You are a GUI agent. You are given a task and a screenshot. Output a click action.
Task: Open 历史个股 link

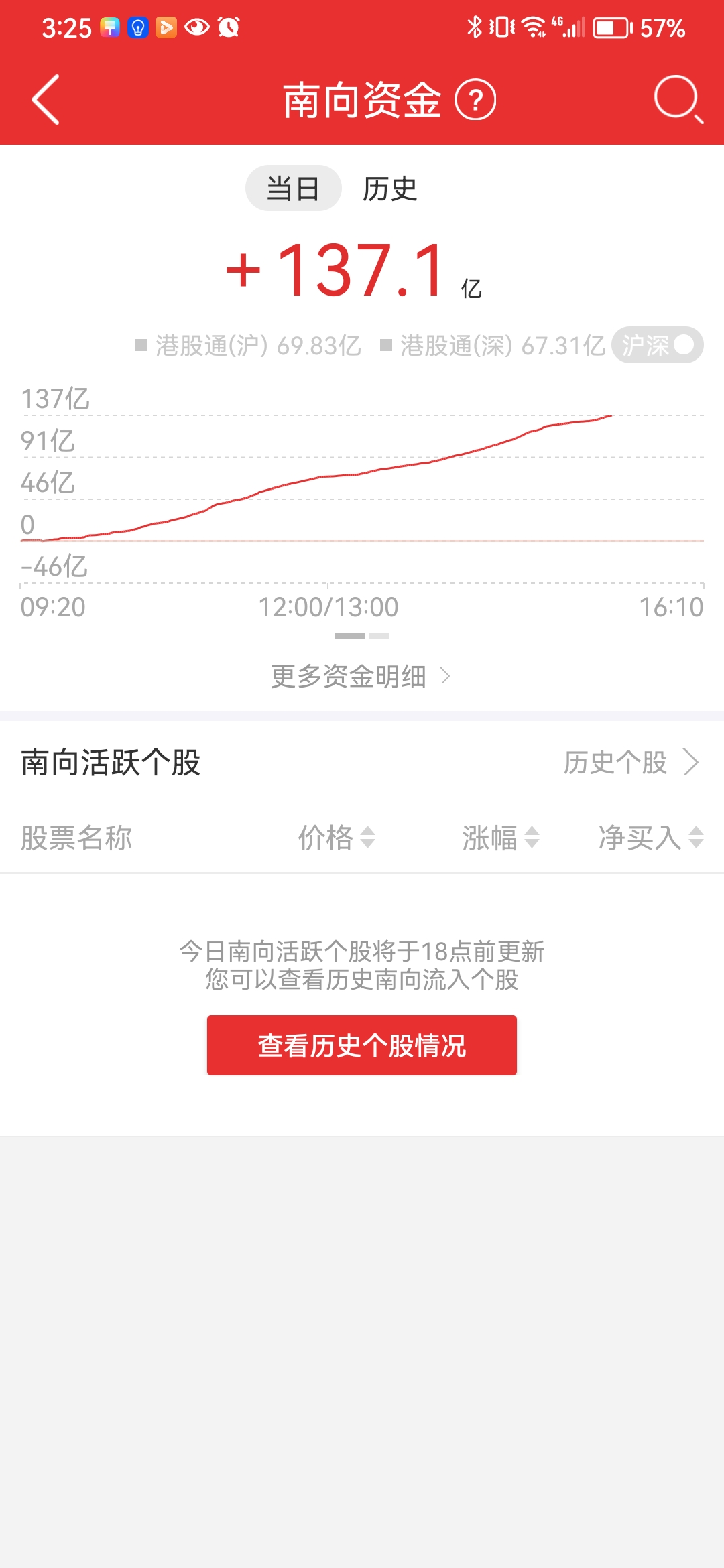pyautogui.click(x=631, y=763)
